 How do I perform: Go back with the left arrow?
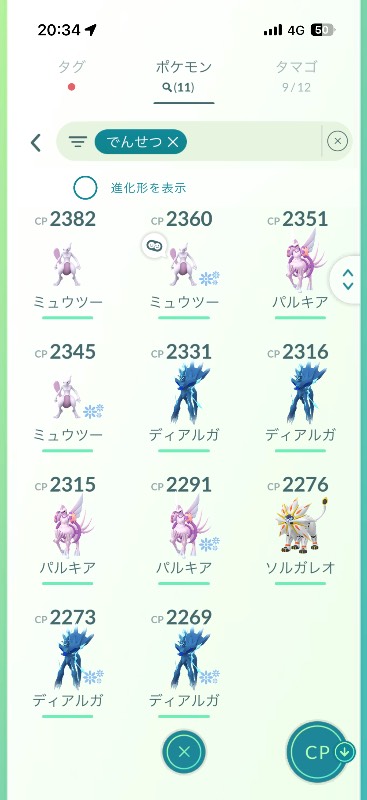coord(36,143)
